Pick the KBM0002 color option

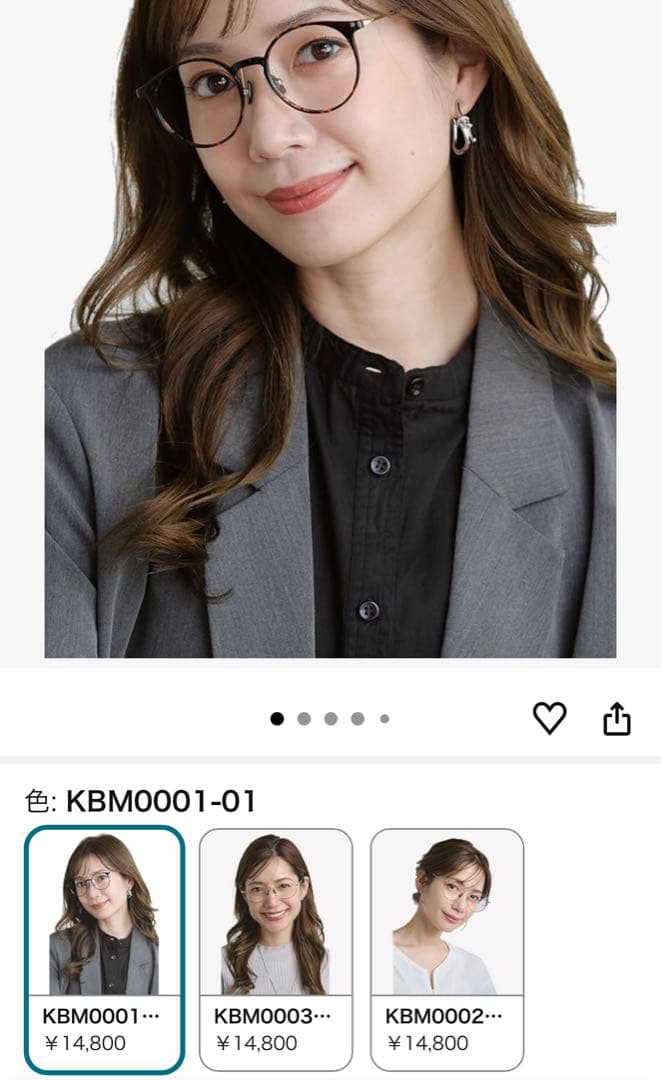[x=447, y=948]
